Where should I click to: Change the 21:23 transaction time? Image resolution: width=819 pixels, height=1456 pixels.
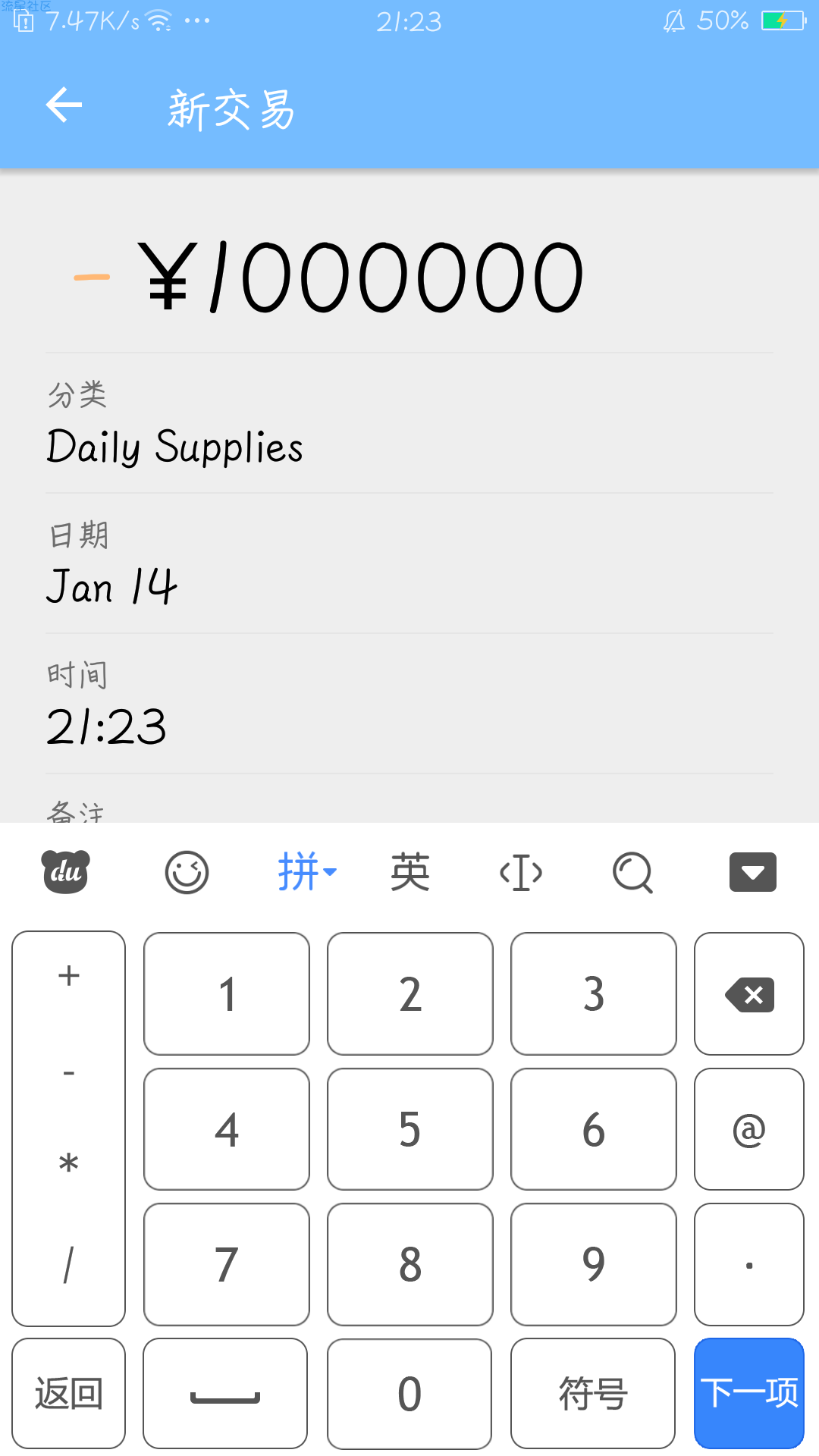[x=107, y=726]
